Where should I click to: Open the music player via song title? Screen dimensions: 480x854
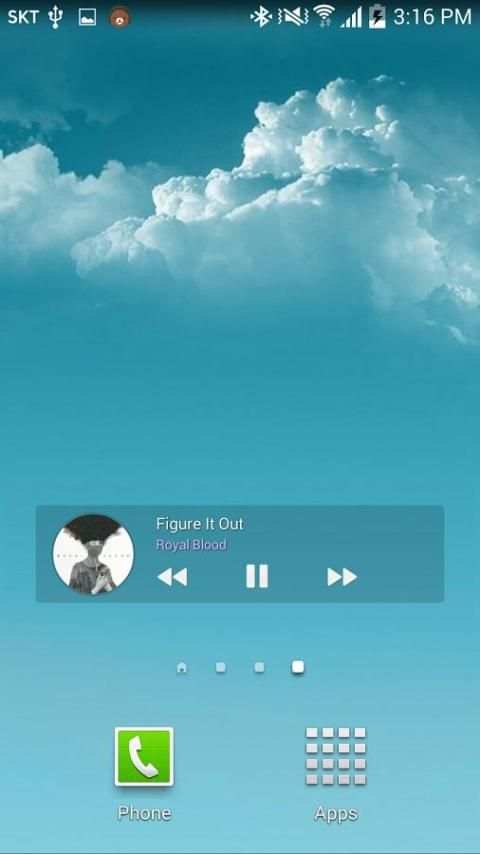click(x=199, y=524)
